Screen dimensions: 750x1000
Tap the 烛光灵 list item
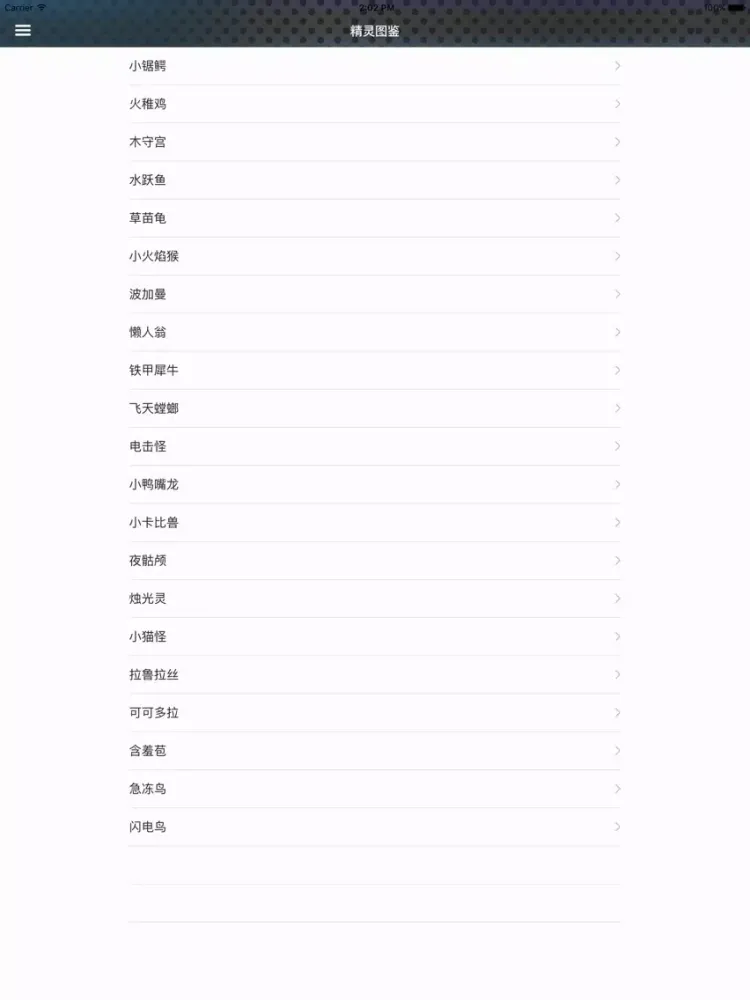(x=374, y=598)
